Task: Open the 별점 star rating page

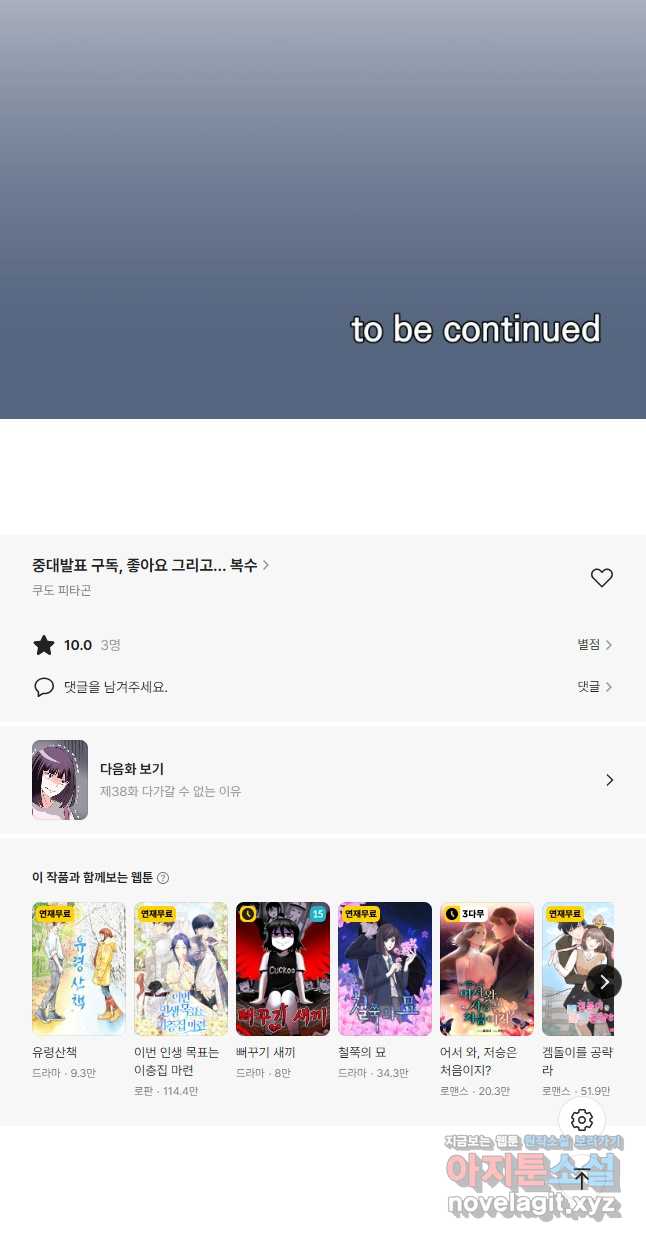Action: (594, 645)
